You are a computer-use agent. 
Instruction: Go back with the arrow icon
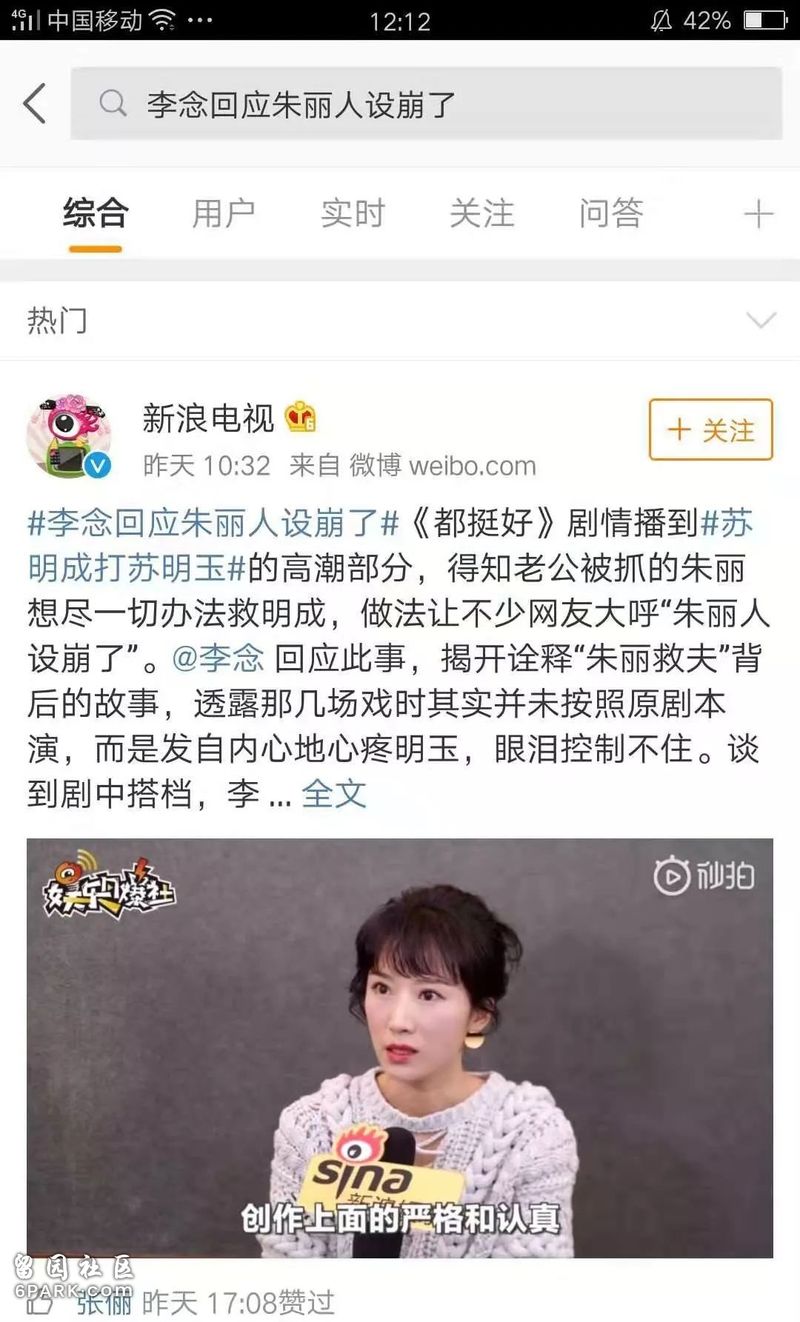click(35, 104)
